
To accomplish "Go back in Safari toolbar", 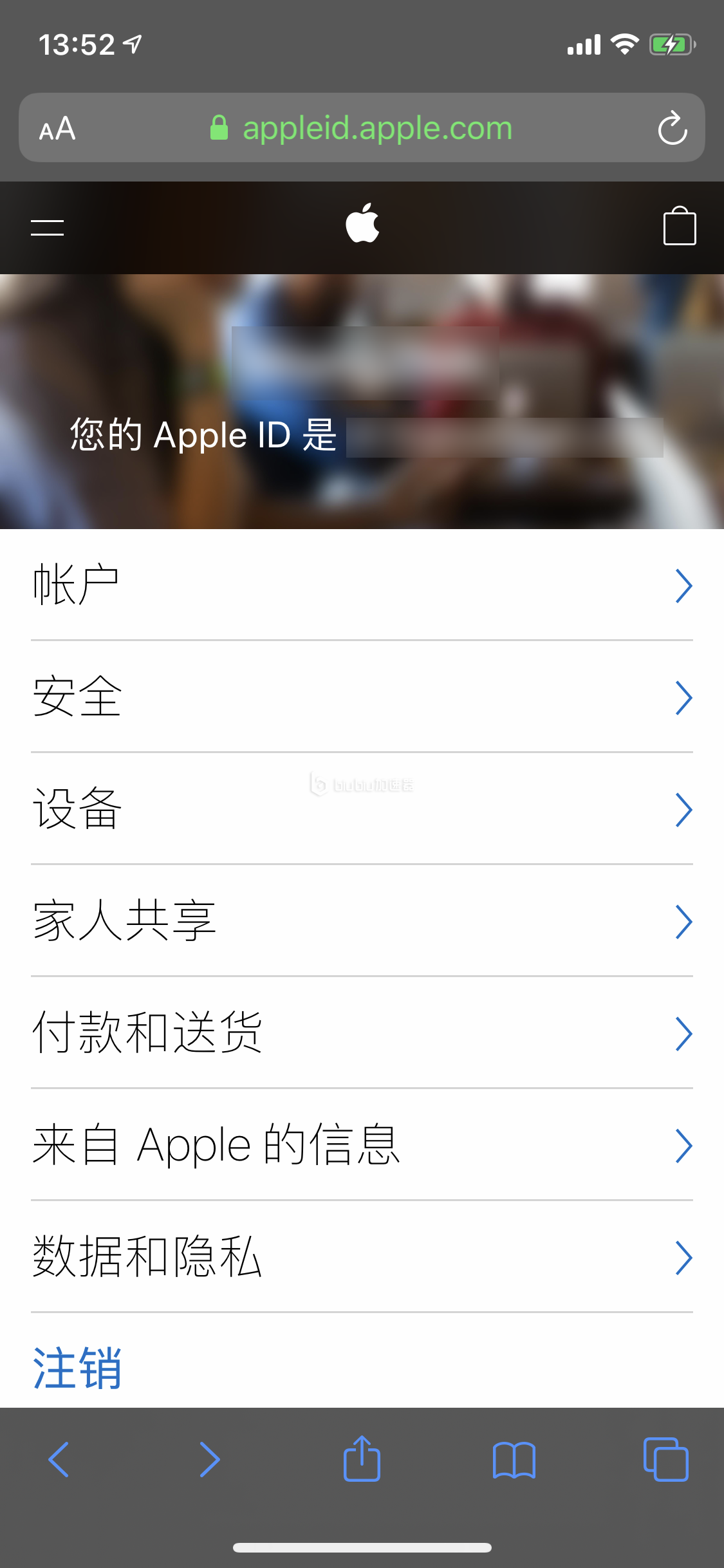I will pos(59,1459).
